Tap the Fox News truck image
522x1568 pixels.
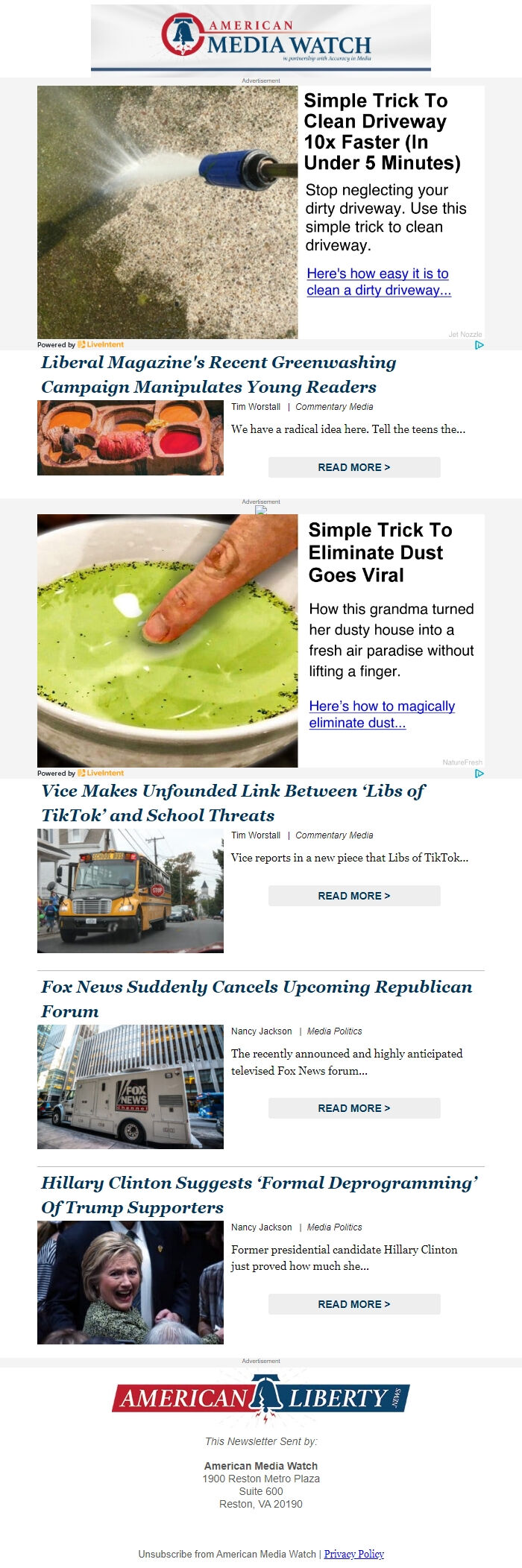click(130, 1087)
